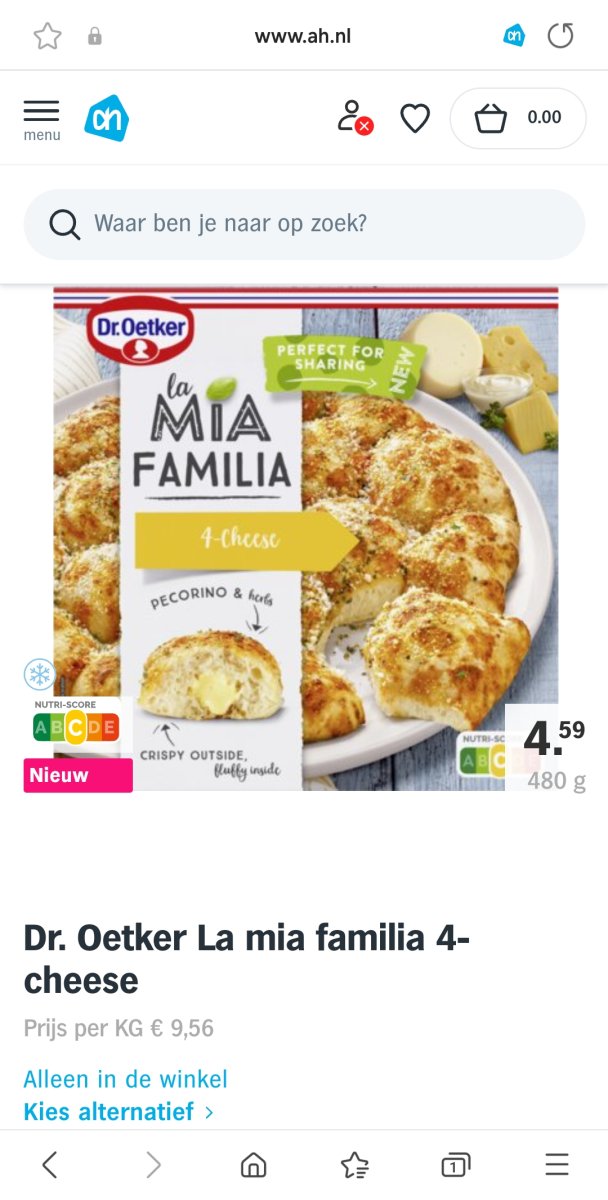Open the account profile icon
The width and height of the screenshot is (608, 1200).
click(x=351, y=117)
